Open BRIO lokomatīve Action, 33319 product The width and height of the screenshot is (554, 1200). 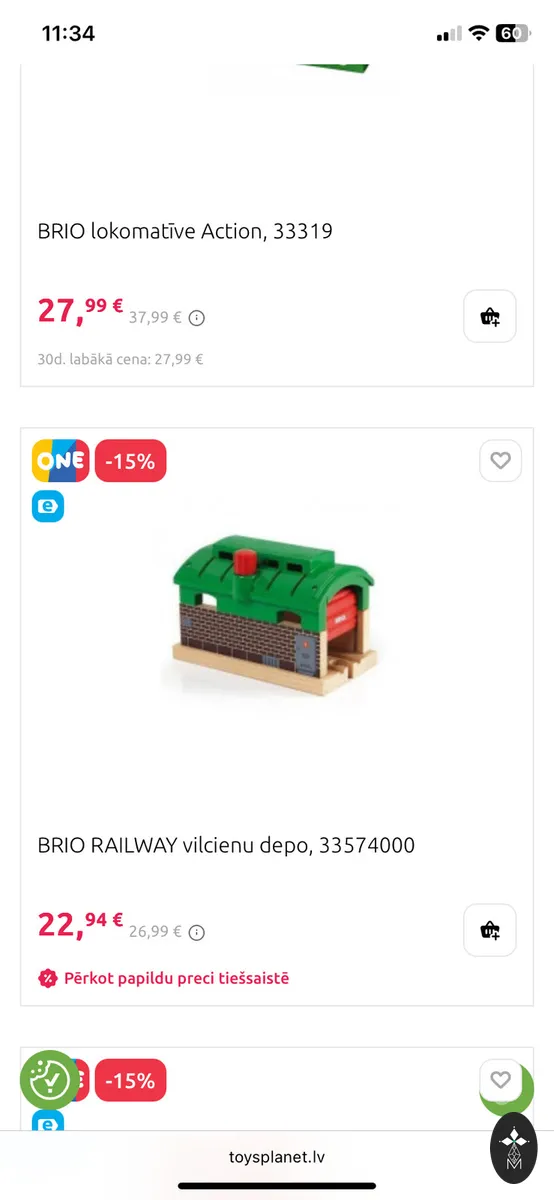(x=185, y=231)
